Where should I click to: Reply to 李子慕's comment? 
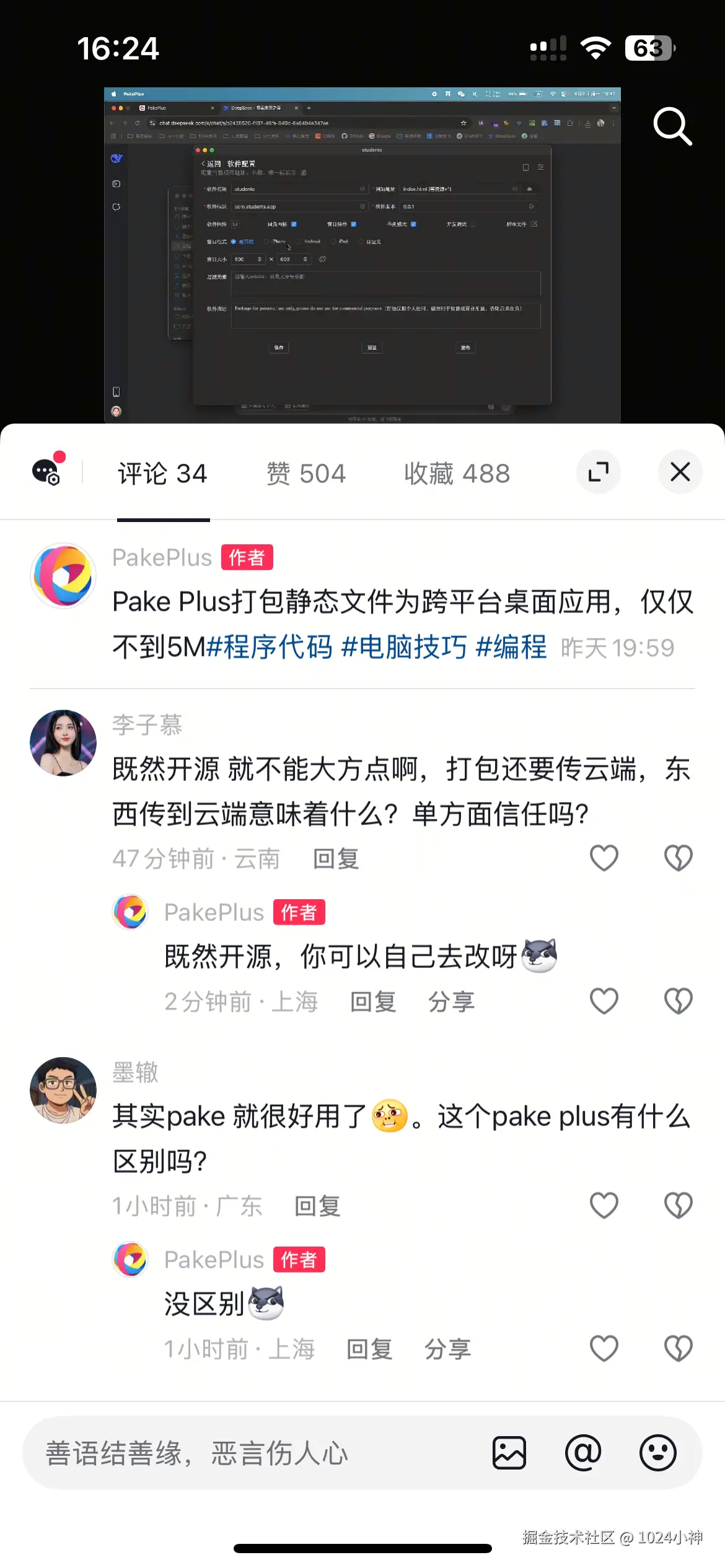pos(336,859)
